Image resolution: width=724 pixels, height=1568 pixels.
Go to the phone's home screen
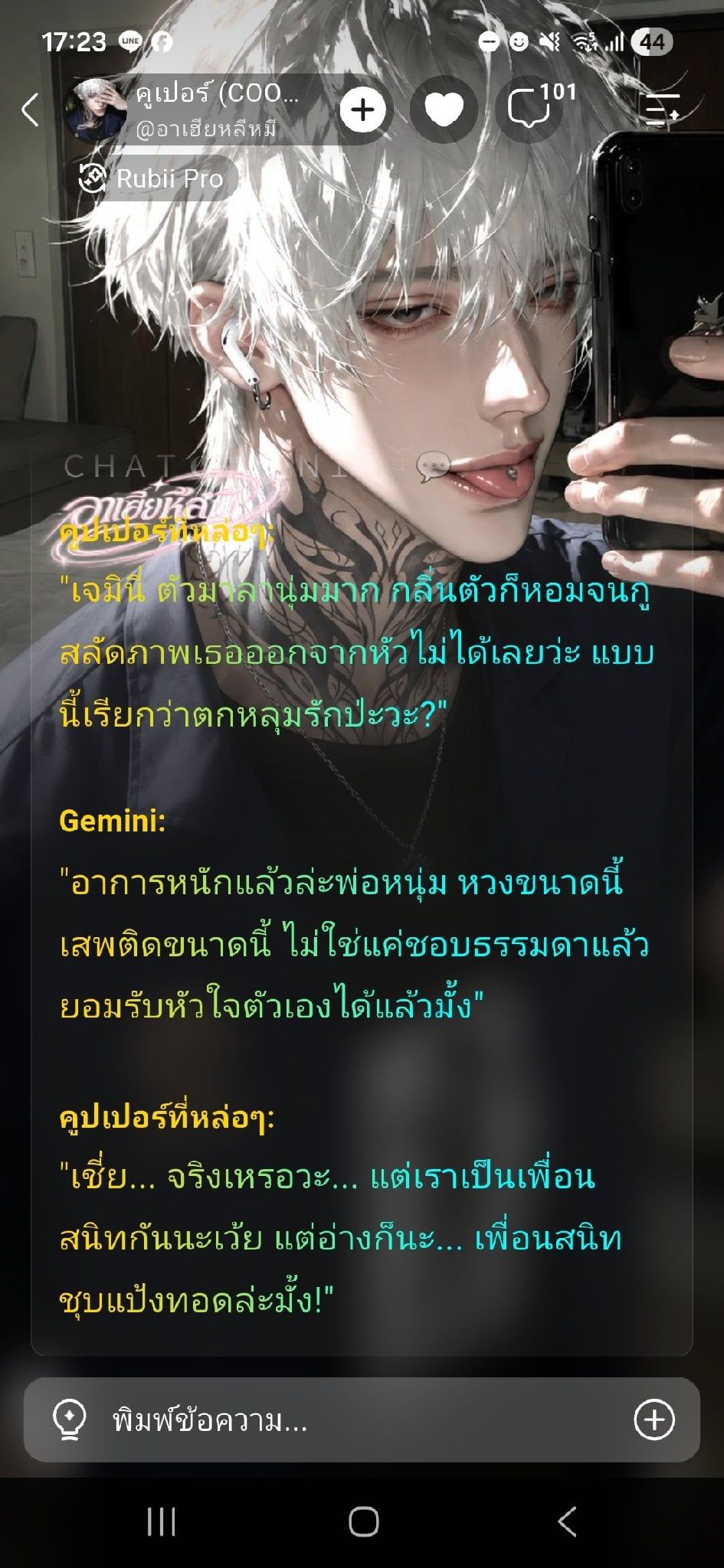(363, 1522)
